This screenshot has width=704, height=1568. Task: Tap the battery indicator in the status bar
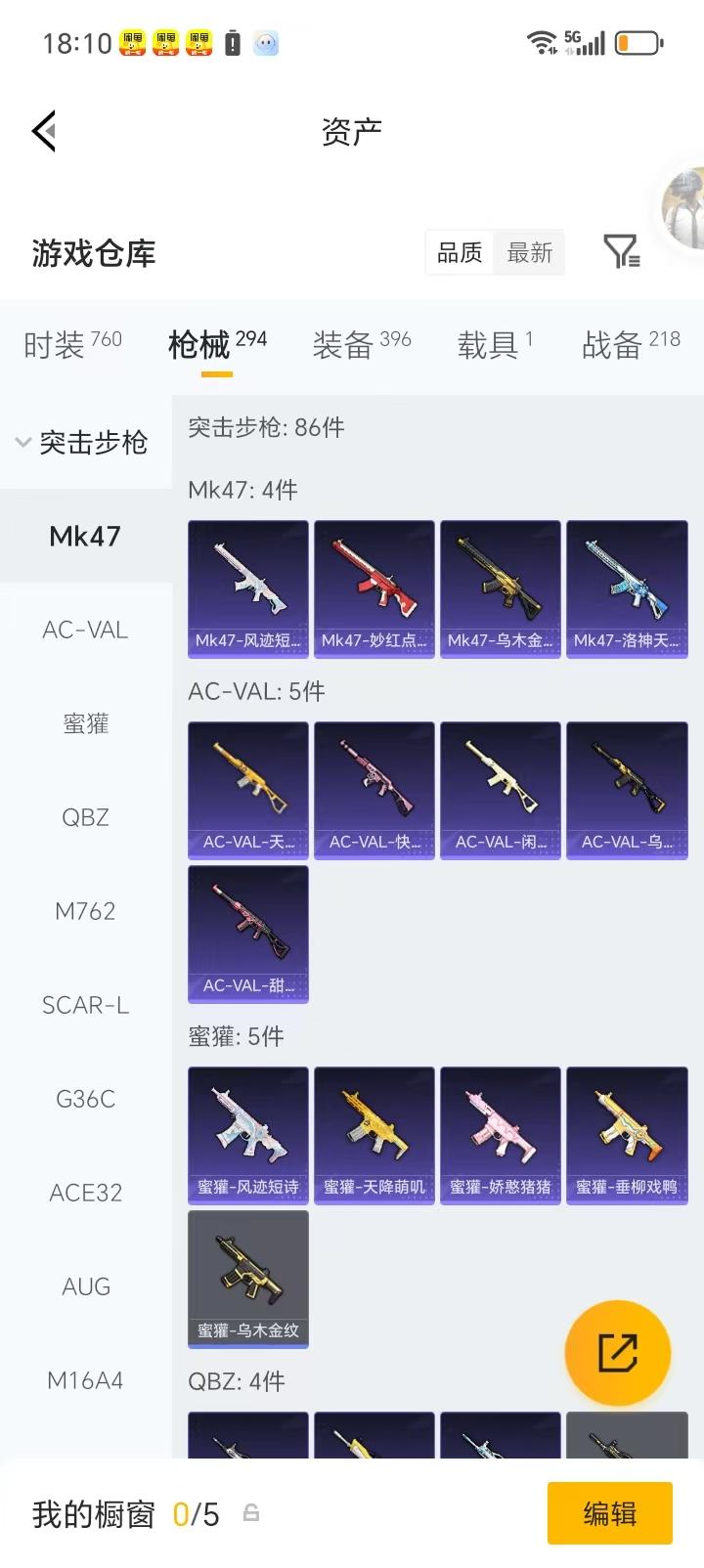(640, 41)
